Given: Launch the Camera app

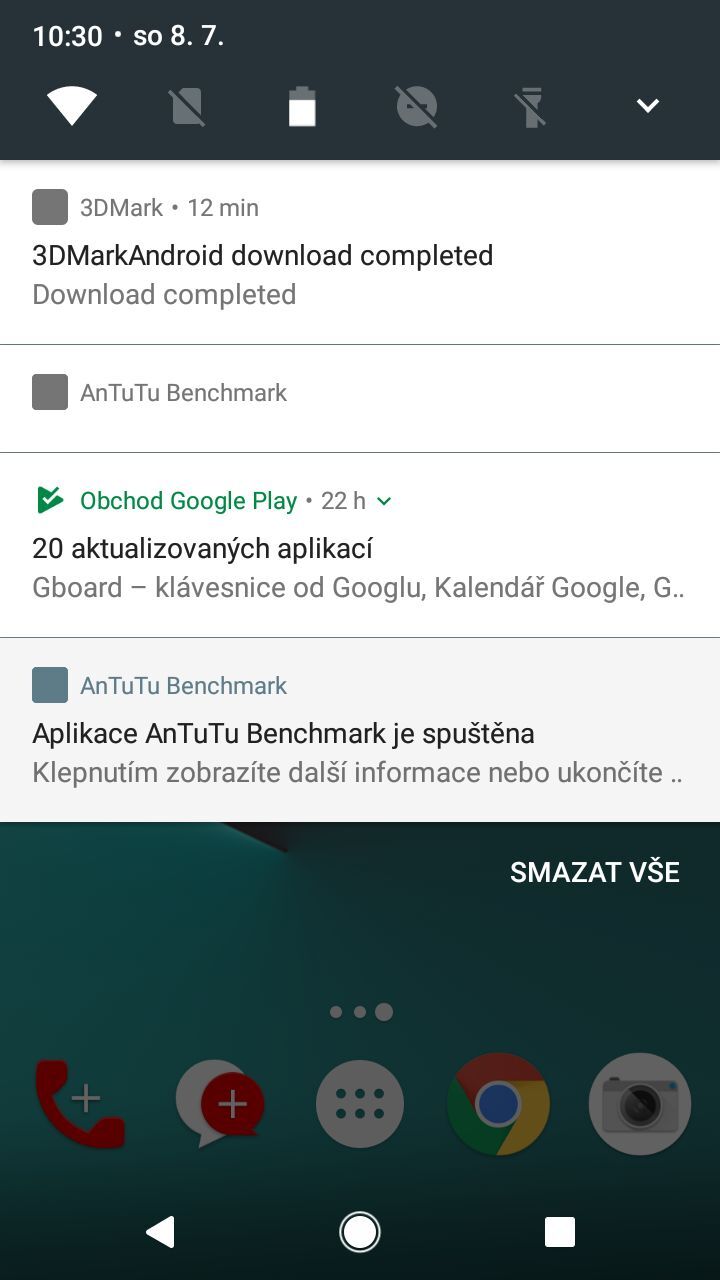Looking at the screenshot, I should click(639, 1103).
